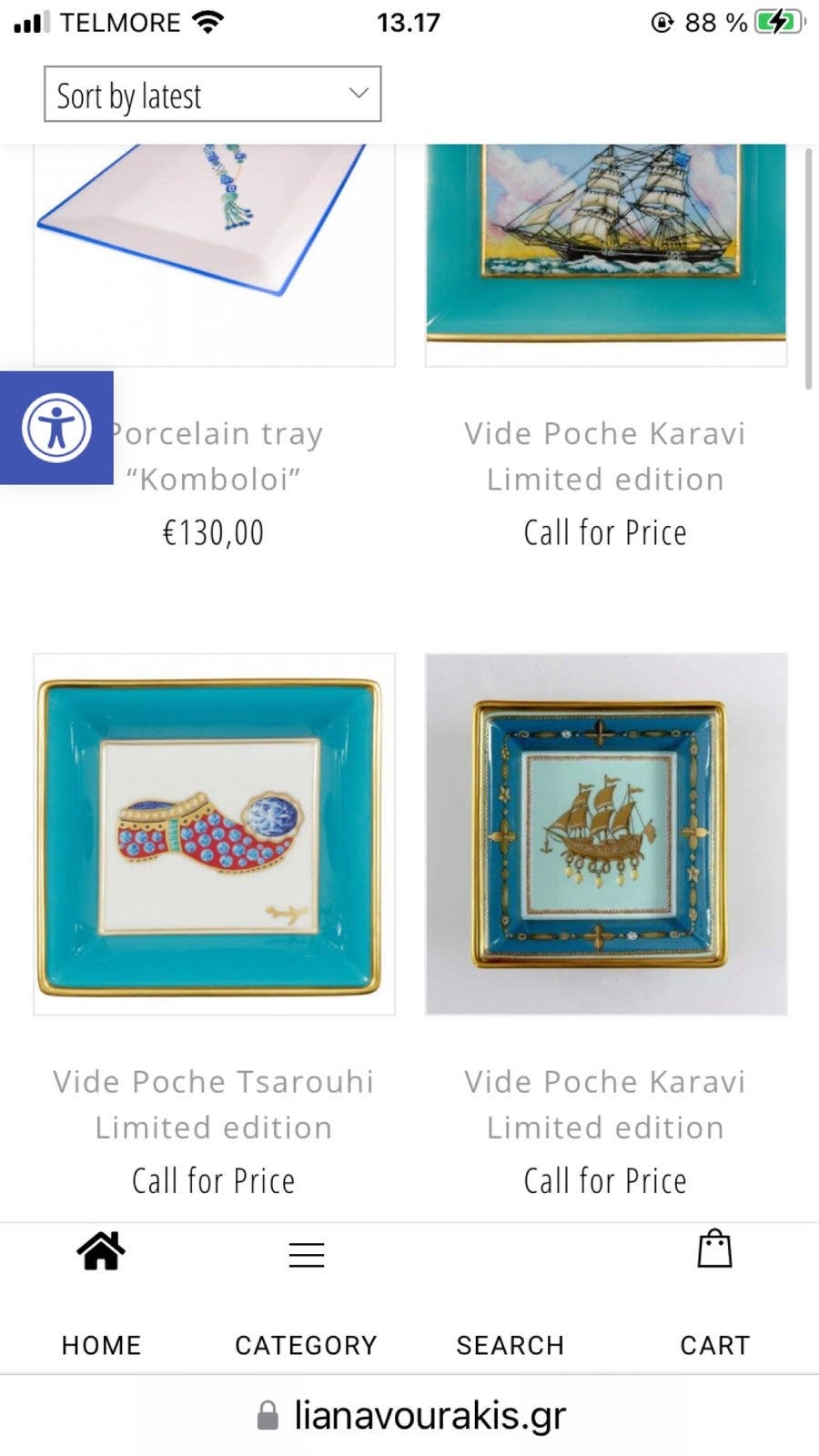Switch to the SEARCH tab
Viewport: 819px width, 1456px height.
511,1345
